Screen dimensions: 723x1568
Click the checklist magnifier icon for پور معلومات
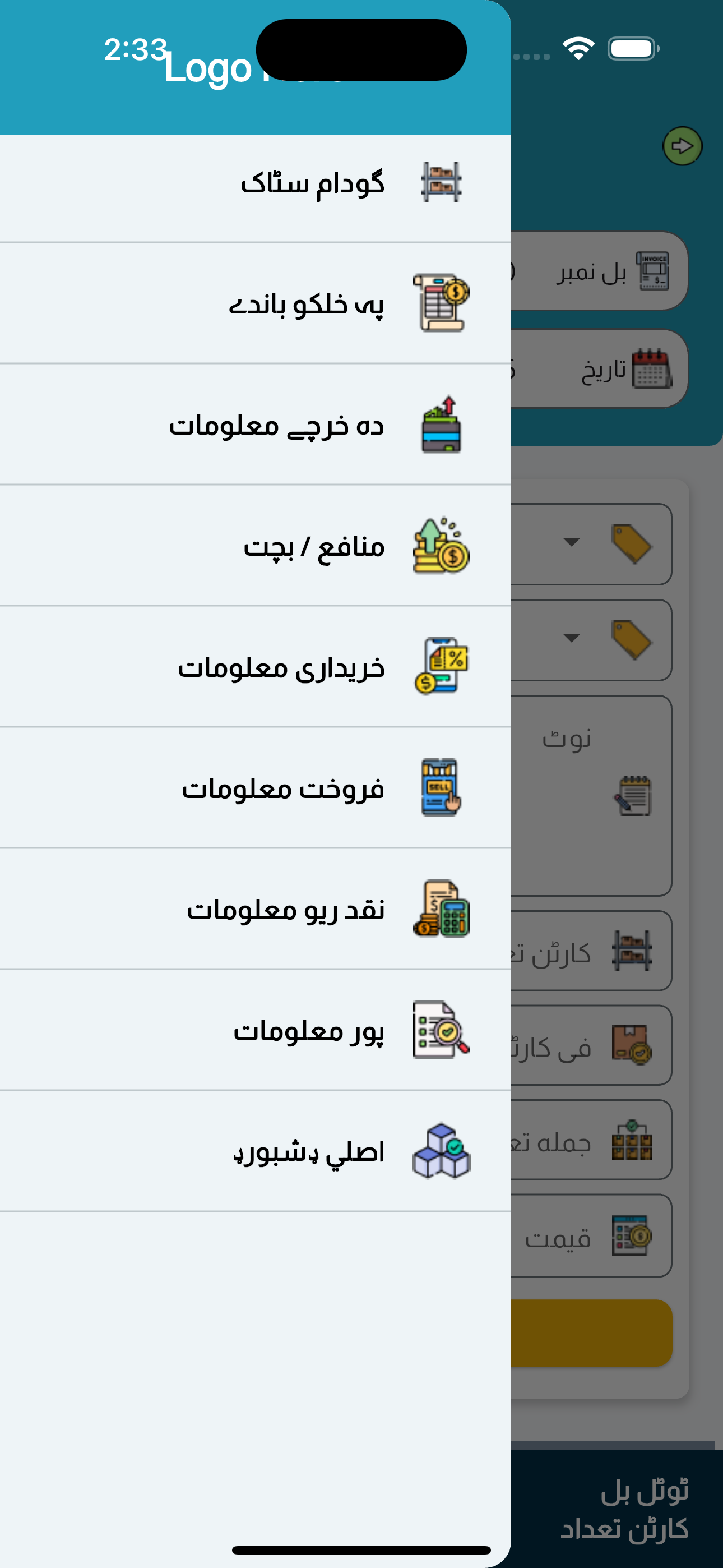439,1030
